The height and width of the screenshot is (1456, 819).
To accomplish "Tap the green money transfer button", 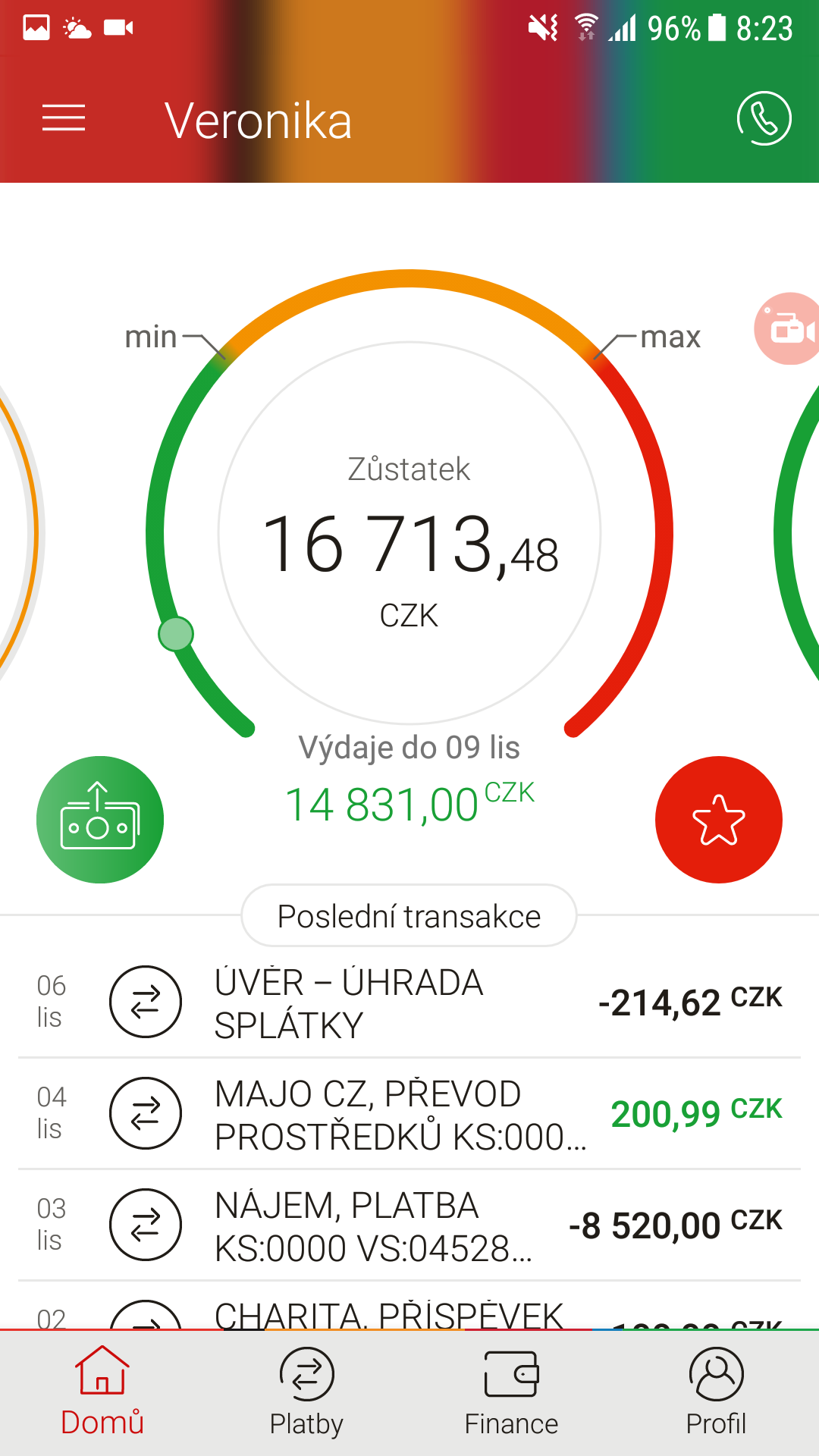I will click(x=100, y=820).
